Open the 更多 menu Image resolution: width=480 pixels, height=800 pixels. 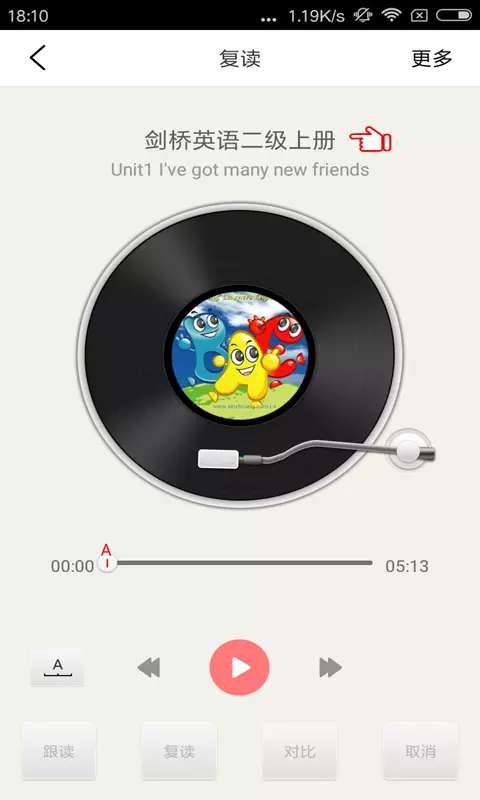[432, 58]
